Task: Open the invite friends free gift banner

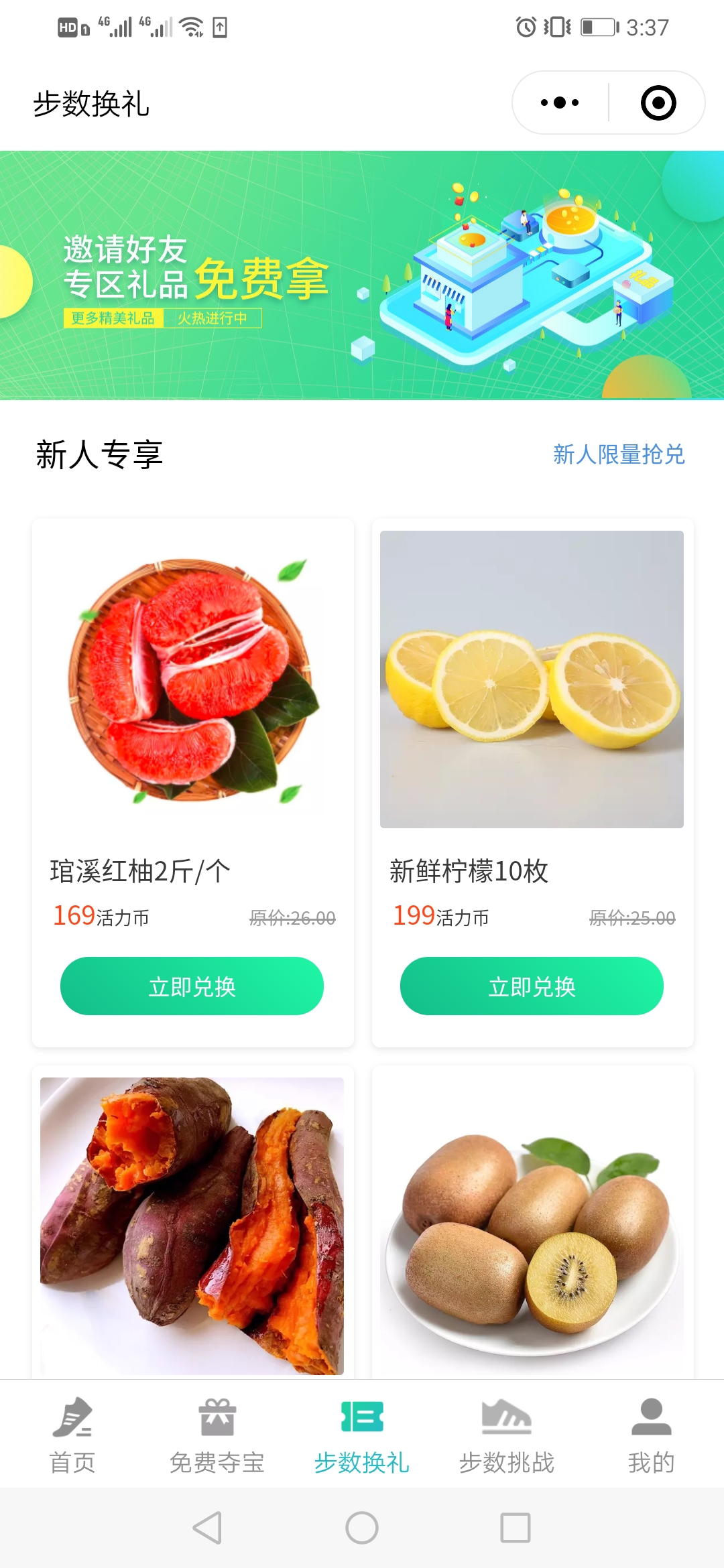Action: coord(362,275)
